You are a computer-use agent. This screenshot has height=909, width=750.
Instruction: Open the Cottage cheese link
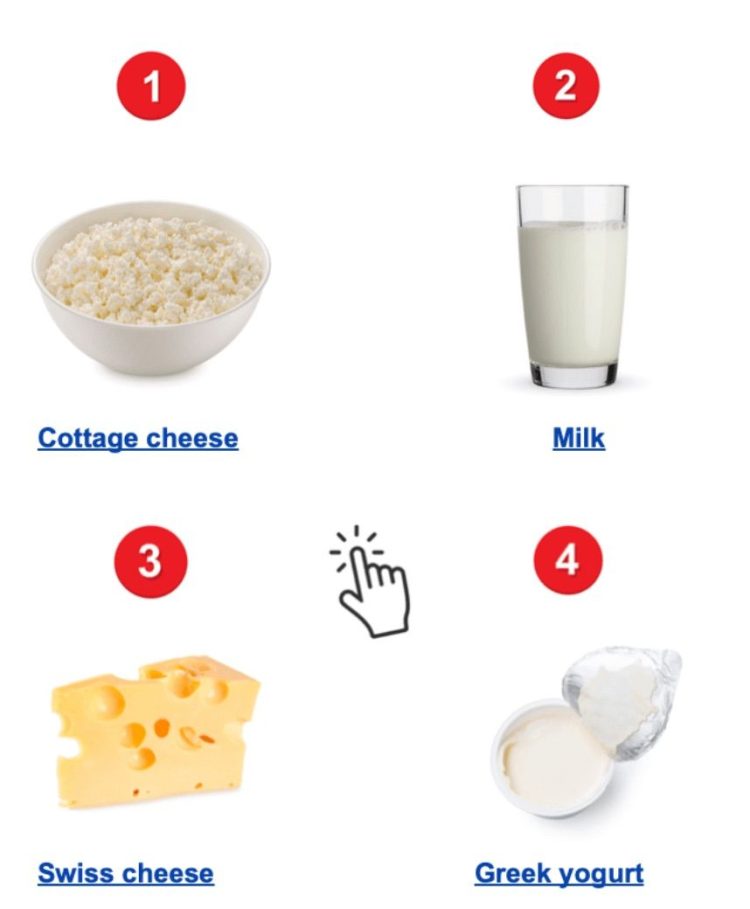[138, 438]
